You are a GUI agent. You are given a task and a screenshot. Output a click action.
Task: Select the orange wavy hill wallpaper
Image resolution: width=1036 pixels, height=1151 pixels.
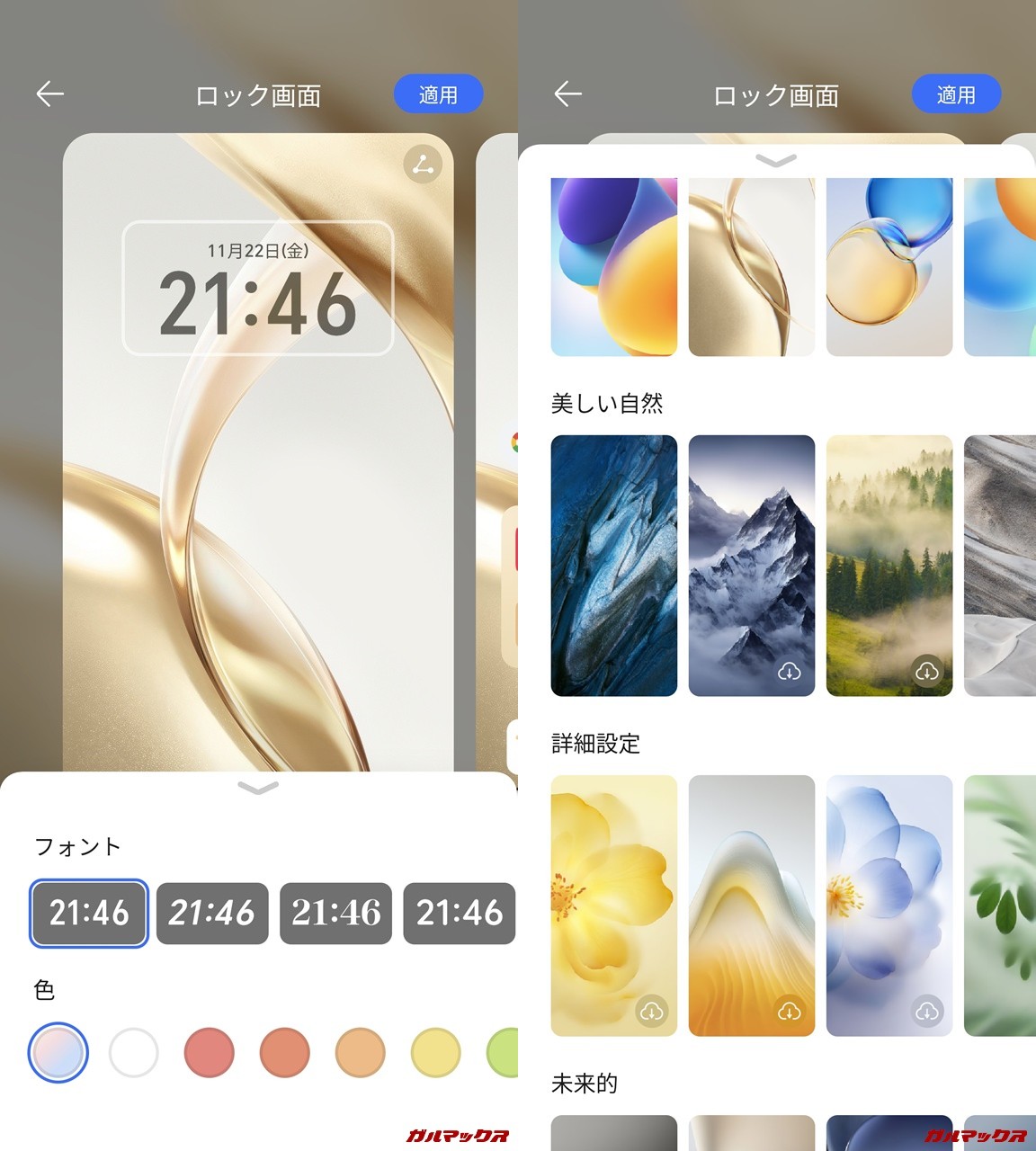click(751, 905)
